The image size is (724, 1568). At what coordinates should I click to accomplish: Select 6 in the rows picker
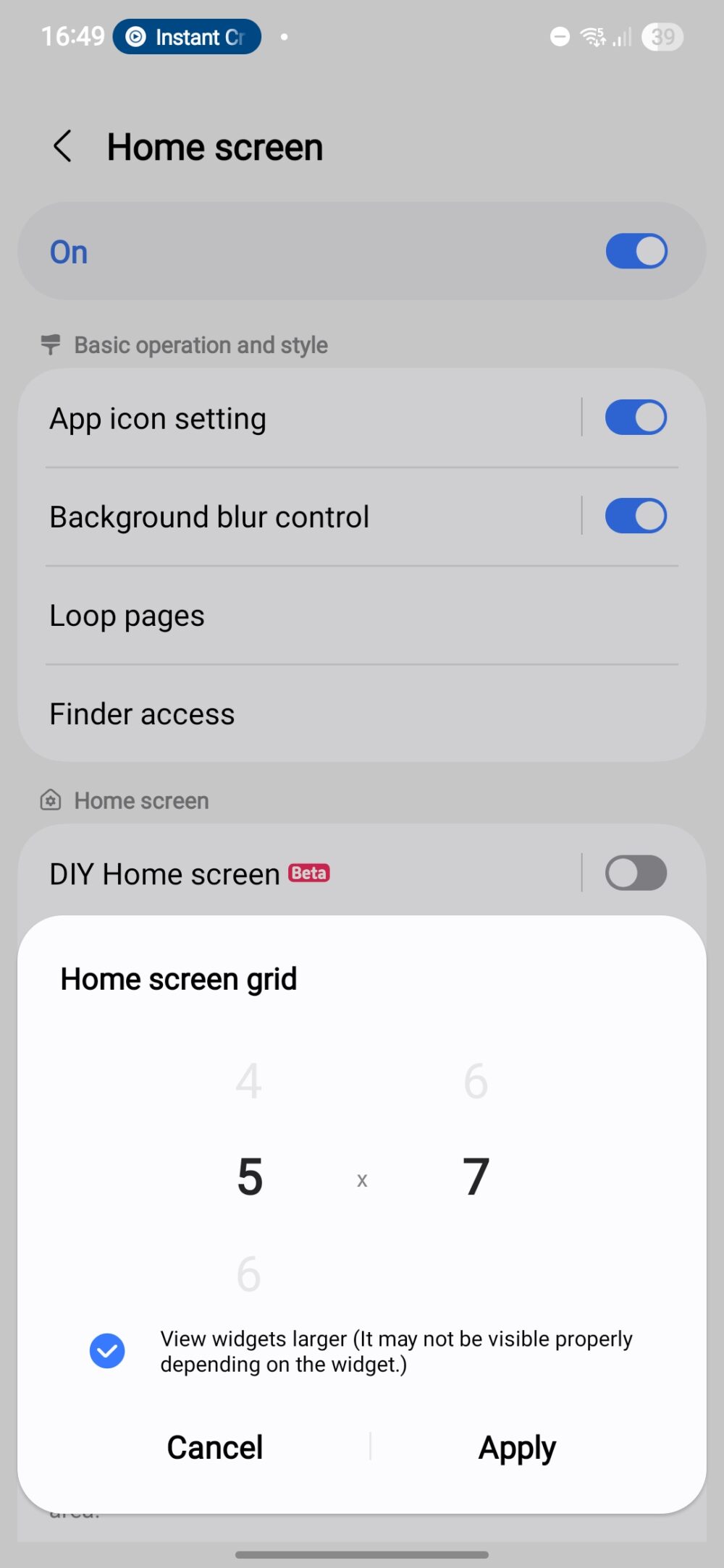(475, 1082)
